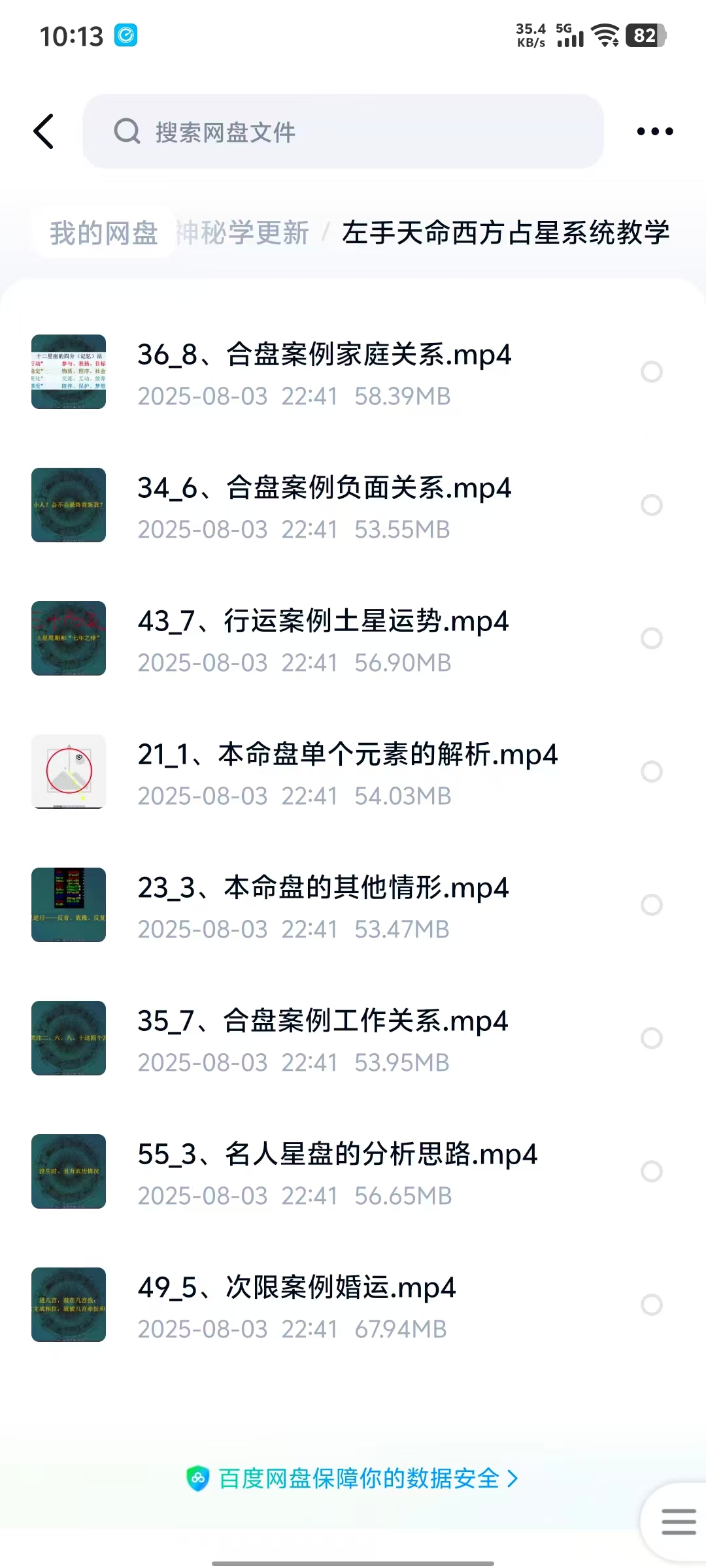Screen dimensions: 706x1568
Task: Tick the circle beside 43_7、行运案例土星运势.mp4
Action: [652, 638]
